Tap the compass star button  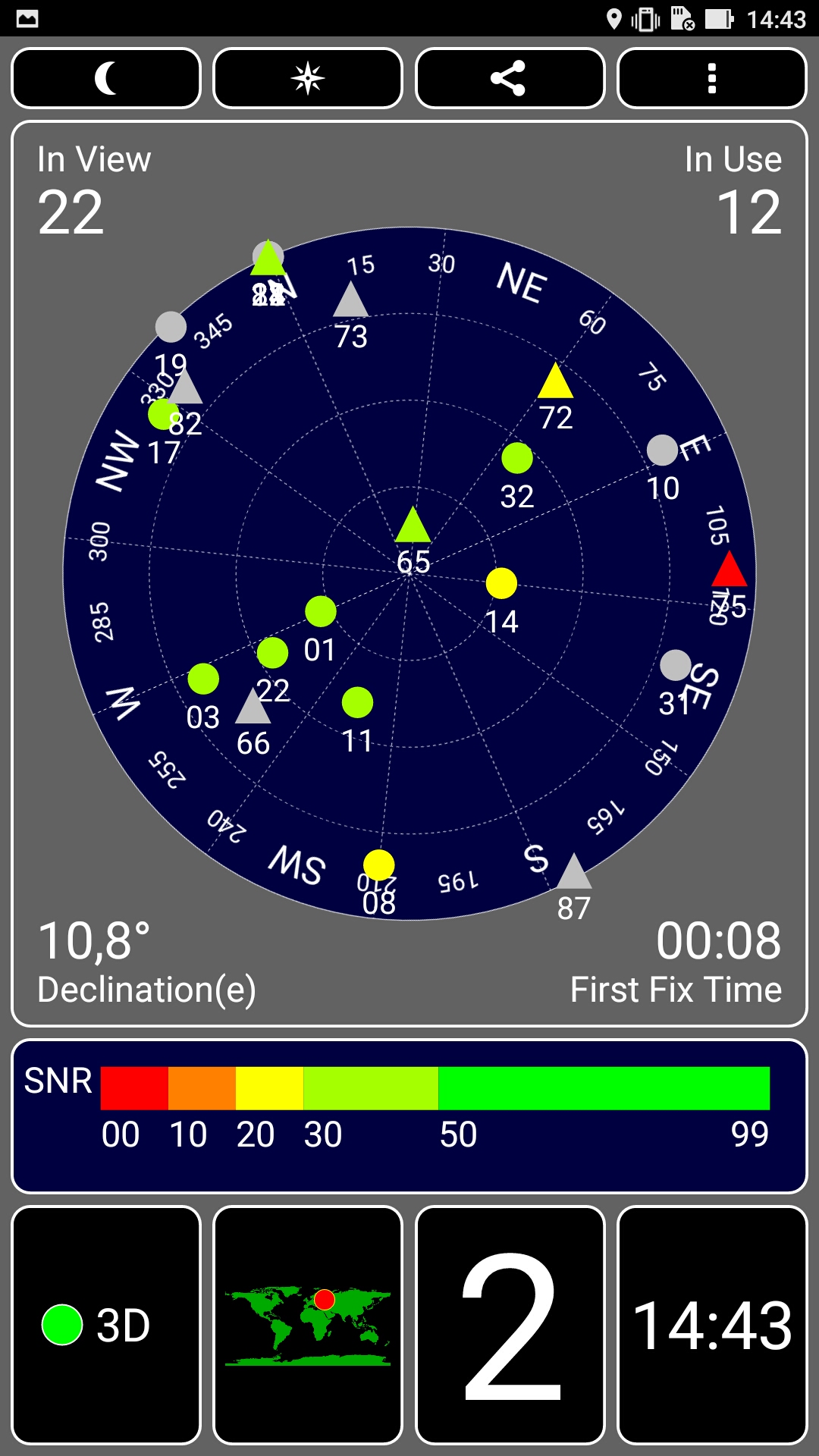coord(308,78)
